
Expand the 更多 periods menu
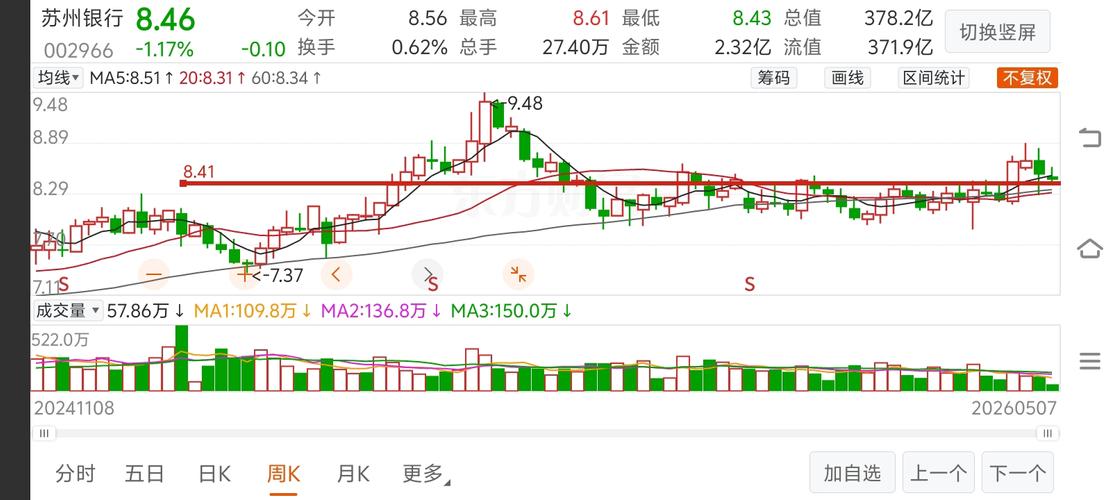[426, 474]
